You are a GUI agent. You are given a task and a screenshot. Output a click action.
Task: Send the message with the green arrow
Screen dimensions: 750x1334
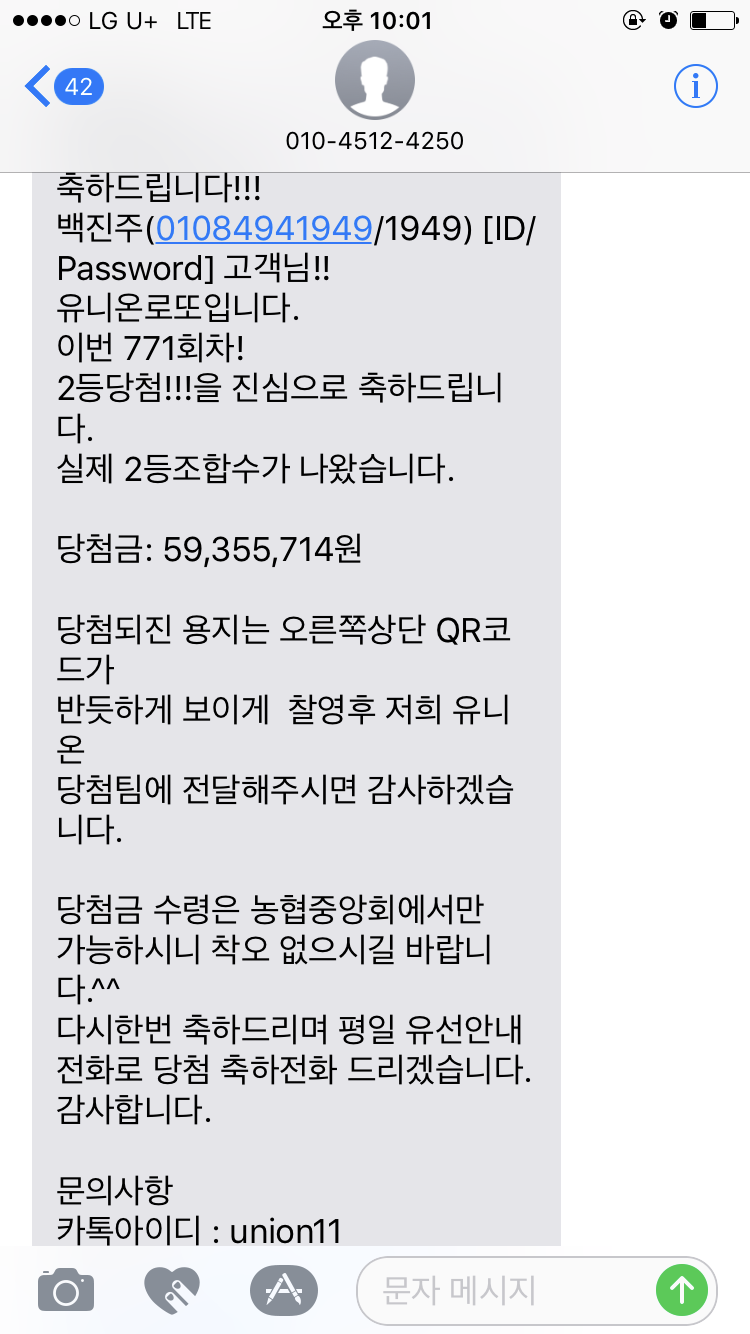[x=682, y=1290]
